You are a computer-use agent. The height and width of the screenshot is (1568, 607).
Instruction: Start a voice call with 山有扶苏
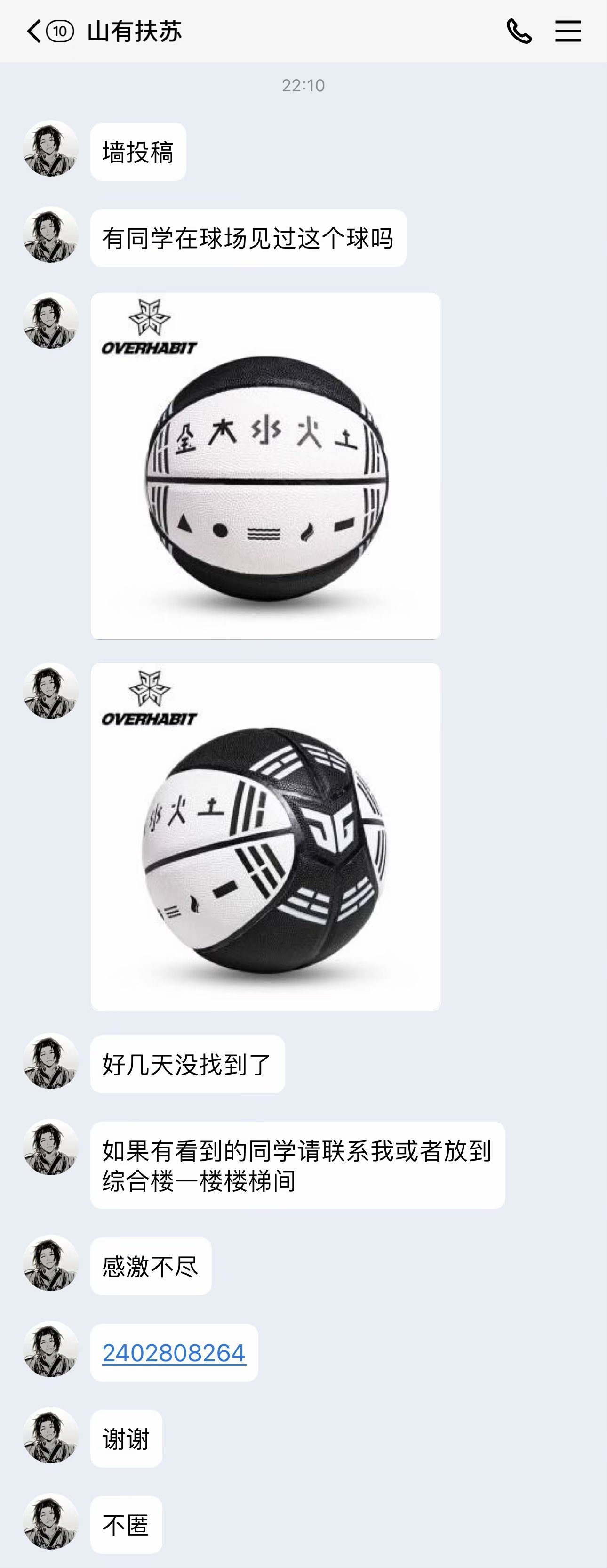pos(519,31)
